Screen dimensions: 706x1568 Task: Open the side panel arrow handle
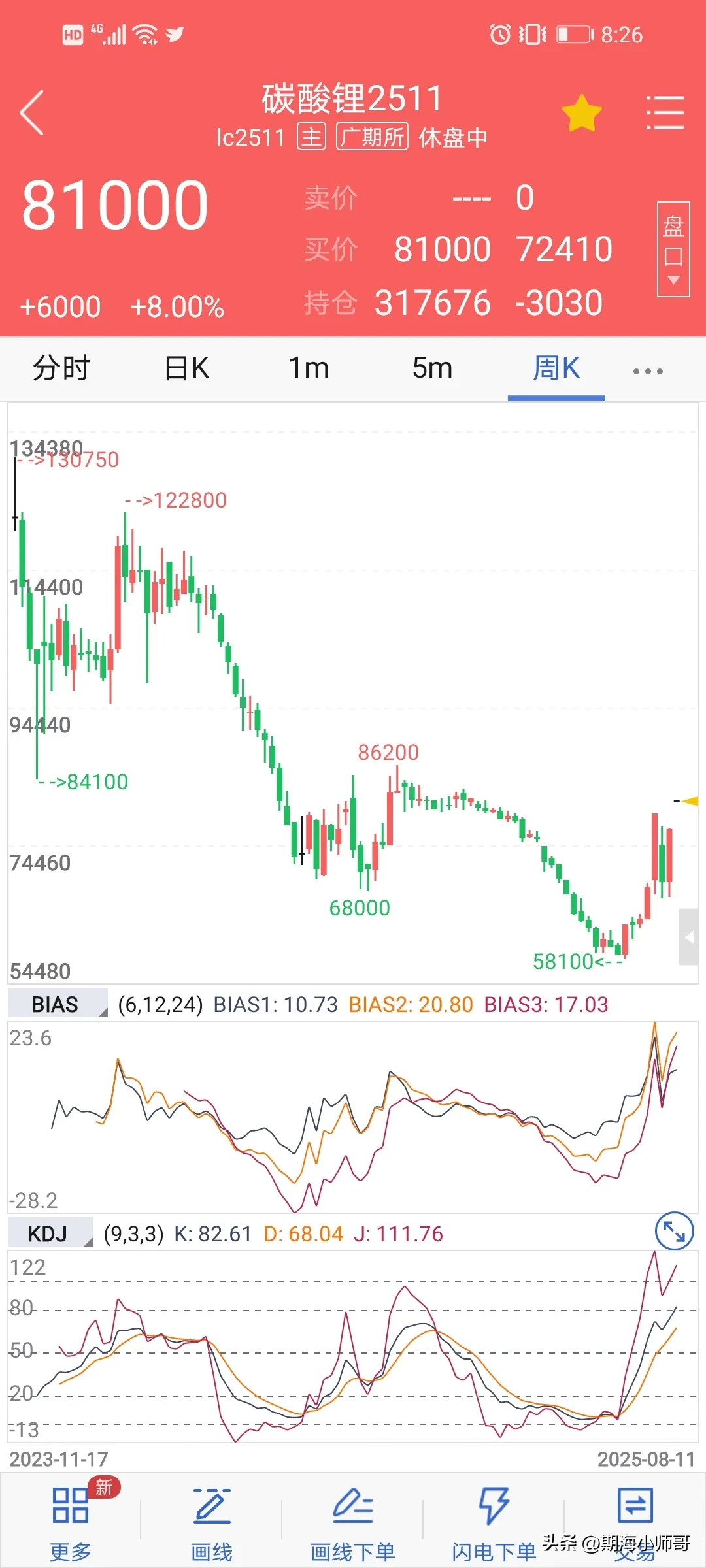(688, 937)
